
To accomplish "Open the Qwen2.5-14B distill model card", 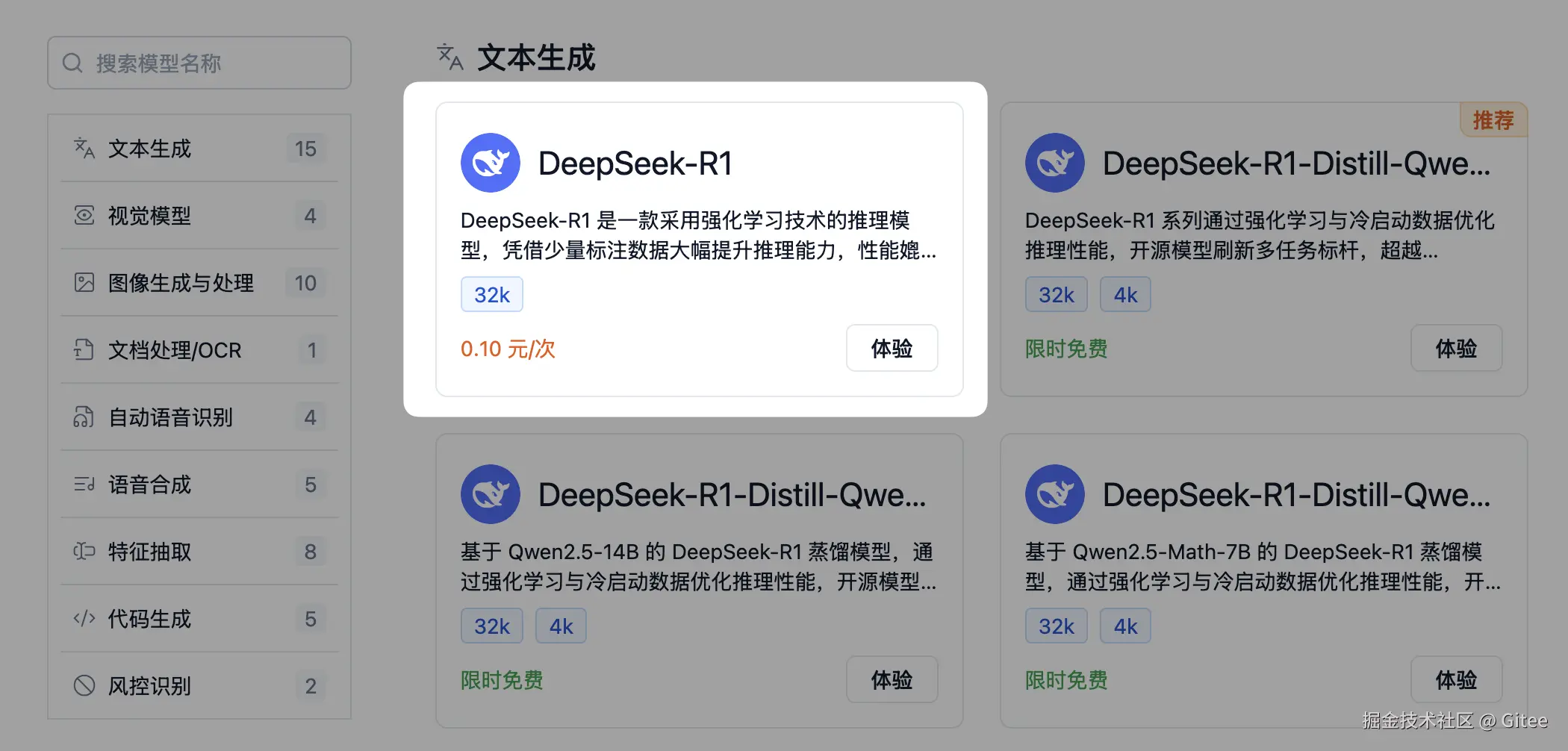I will tap(732, 495).
